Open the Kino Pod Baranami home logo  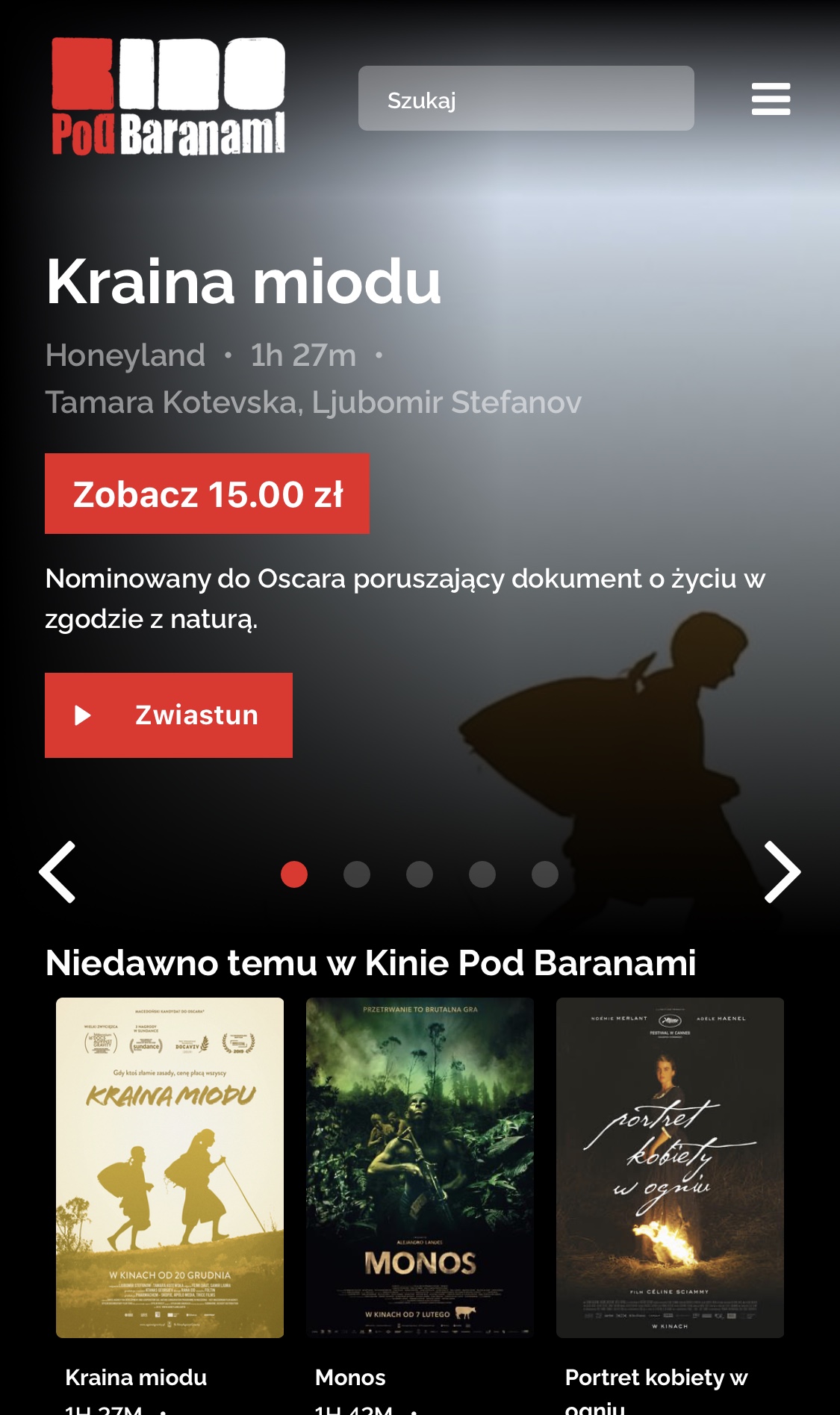169,96
